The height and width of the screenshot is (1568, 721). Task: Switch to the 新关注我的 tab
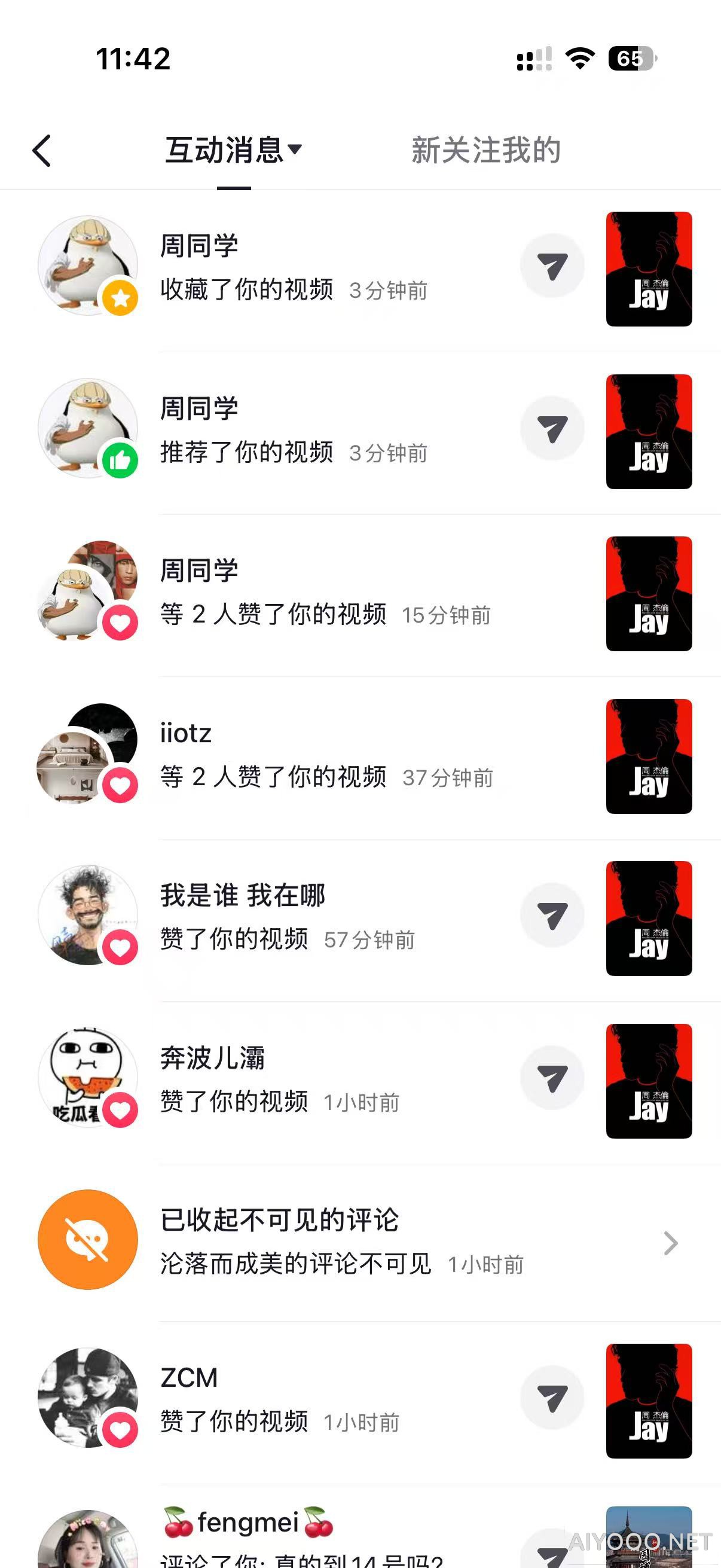(485, 150)
